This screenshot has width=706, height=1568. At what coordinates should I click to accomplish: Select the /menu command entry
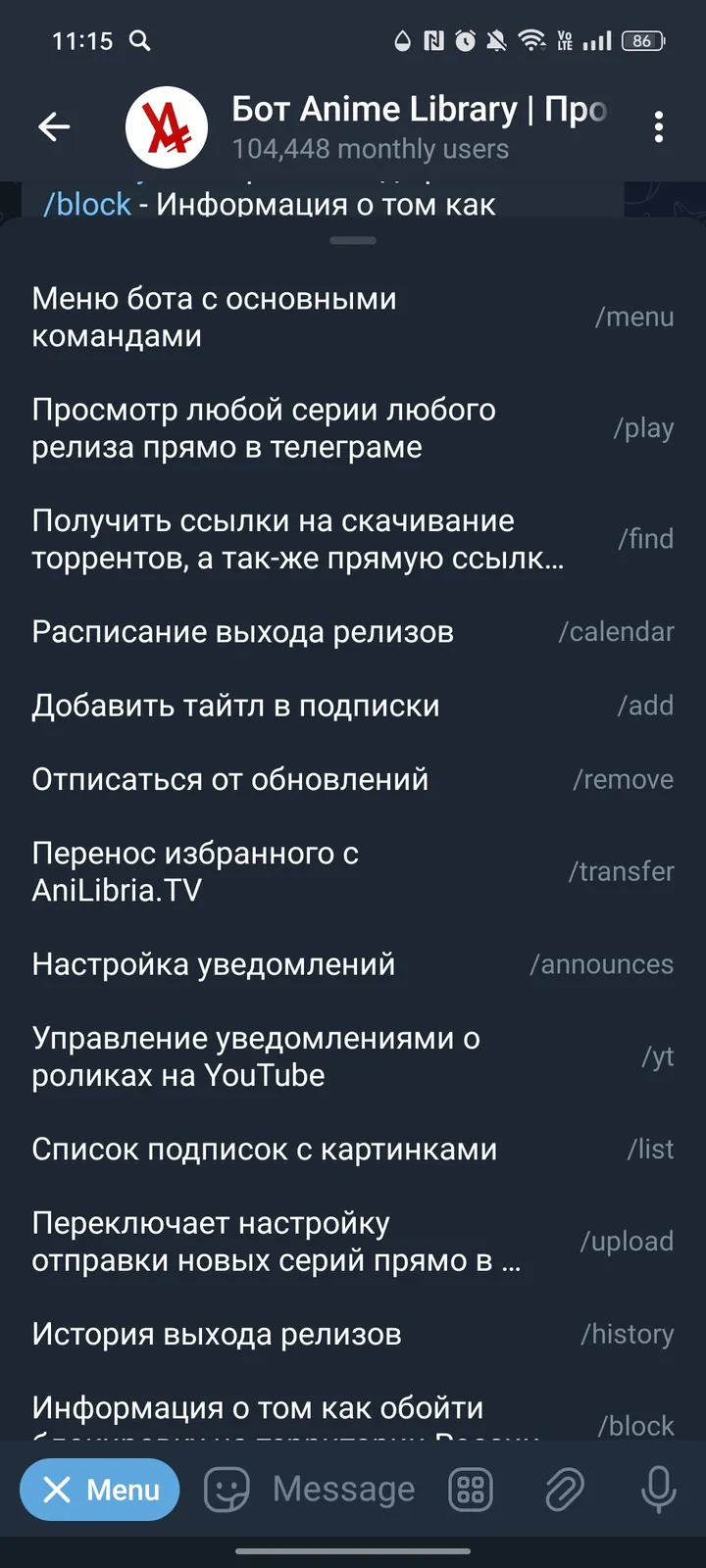point(353,316)
